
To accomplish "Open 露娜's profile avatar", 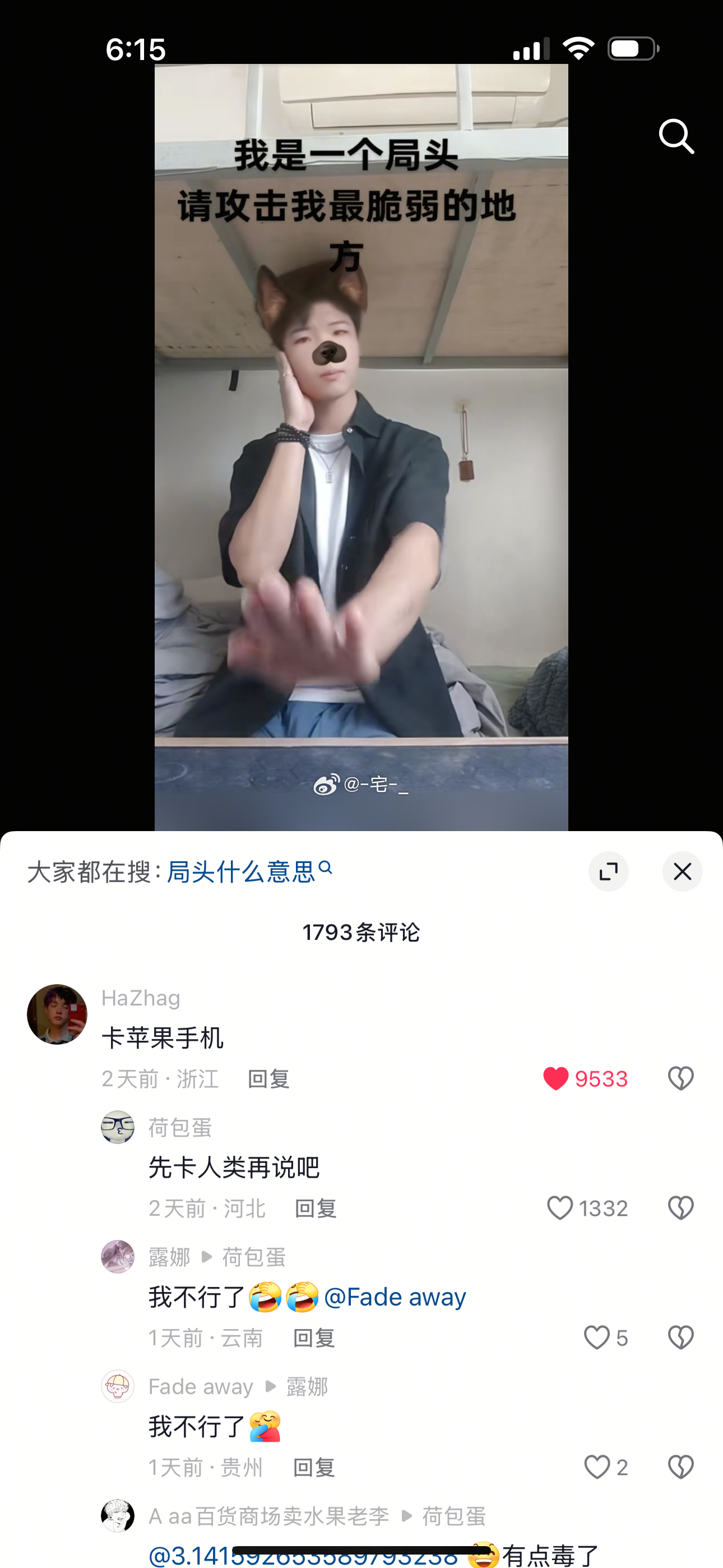I will pyautogui.click(x=118, y=1256).
